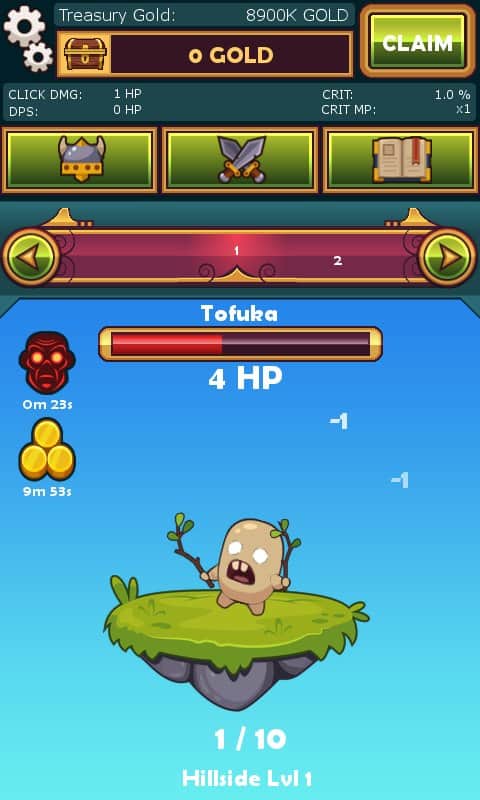The height and width of the screenshot is (800, 480).
Task: Open the spellbook menu
Action: pyautogui.click(x=400, y=160)
